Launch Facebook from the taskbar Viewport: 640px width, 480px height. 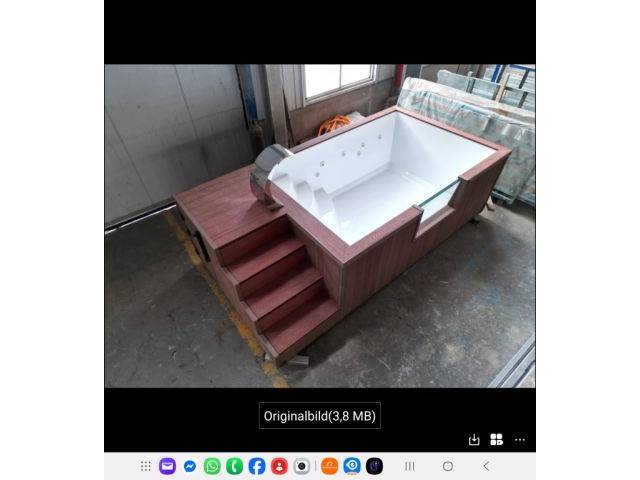point(257,466)
